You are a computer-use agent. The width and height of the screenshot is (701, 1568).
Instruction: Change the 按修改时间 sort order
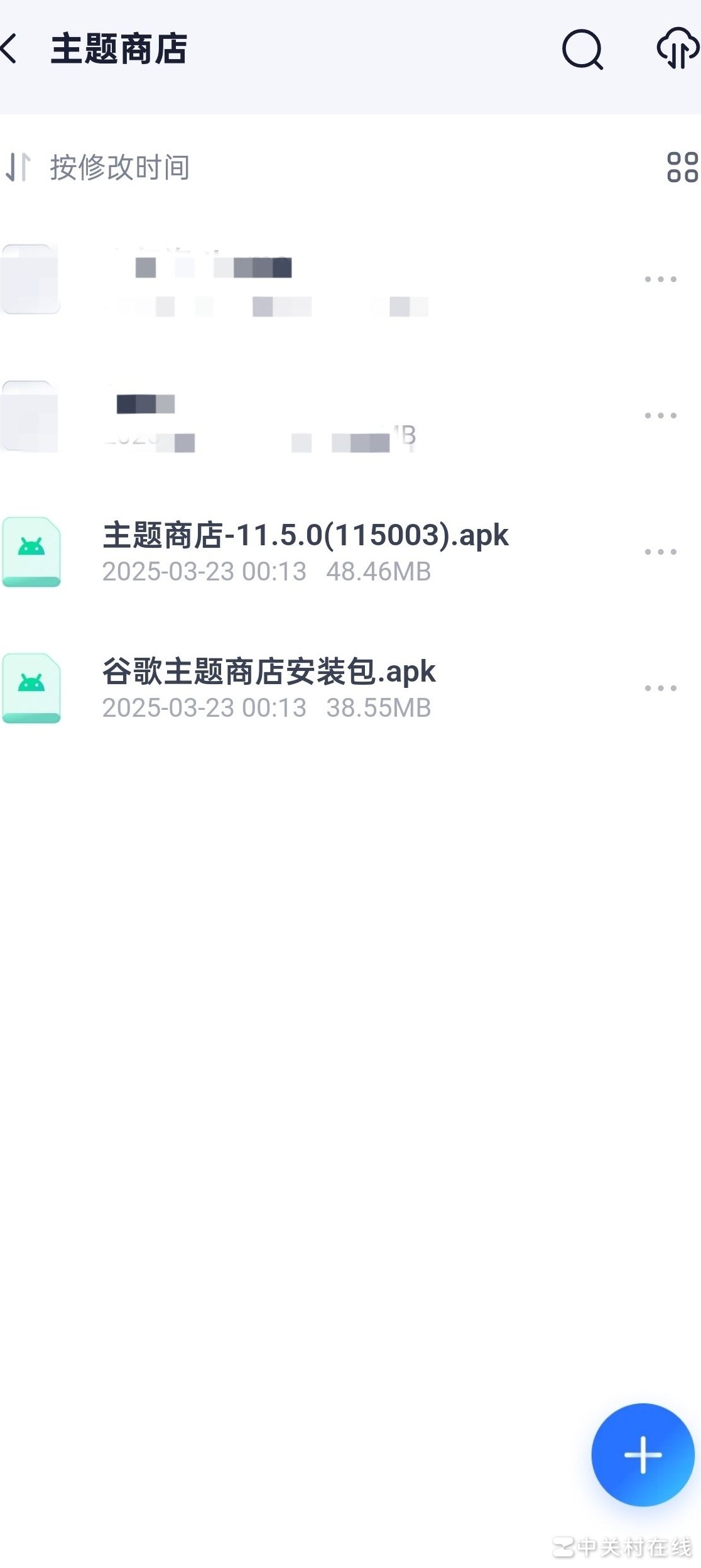pos(98,167)
